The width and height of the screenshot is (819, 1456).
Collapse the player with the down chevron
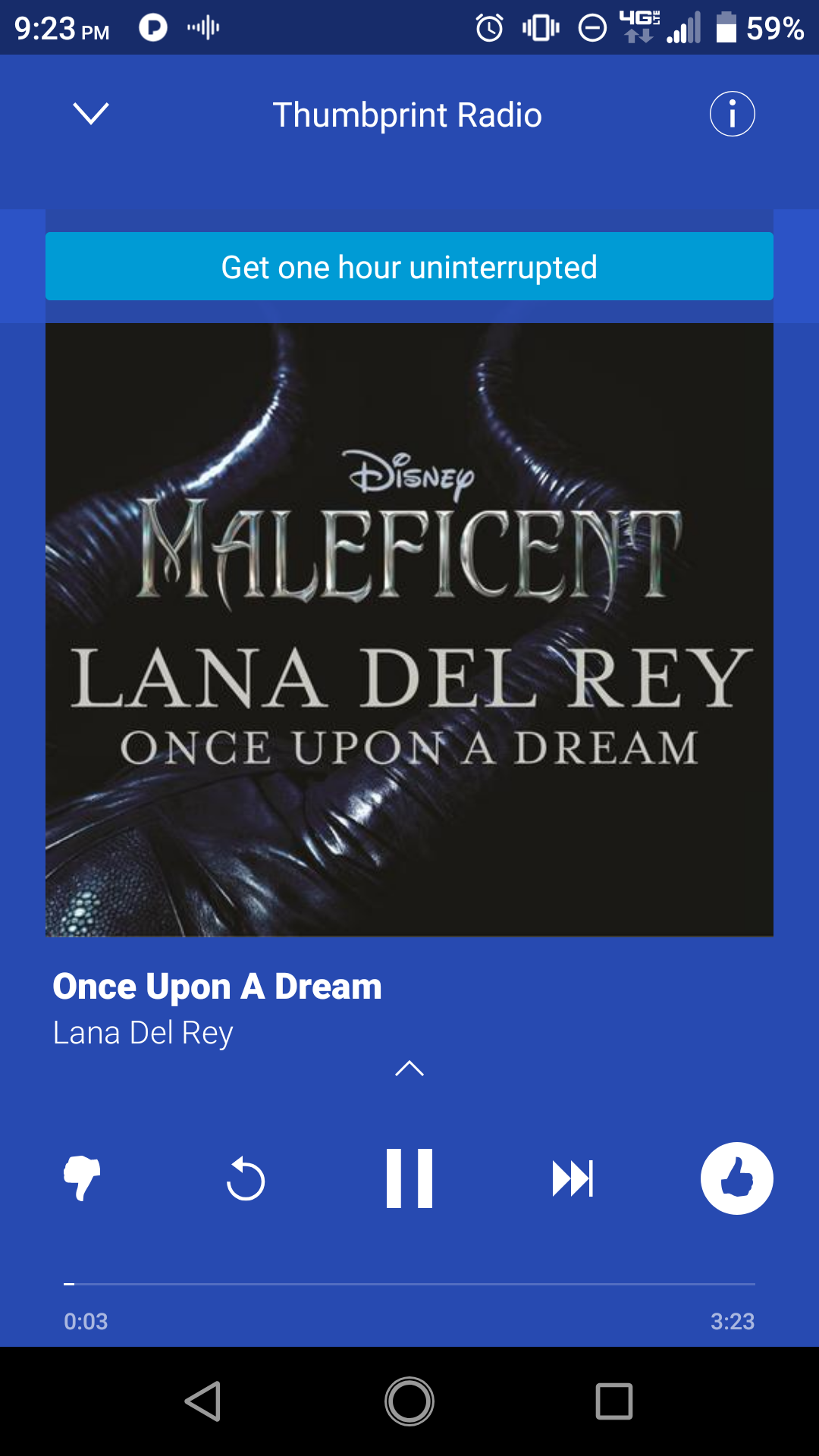(x=91, y=115)
